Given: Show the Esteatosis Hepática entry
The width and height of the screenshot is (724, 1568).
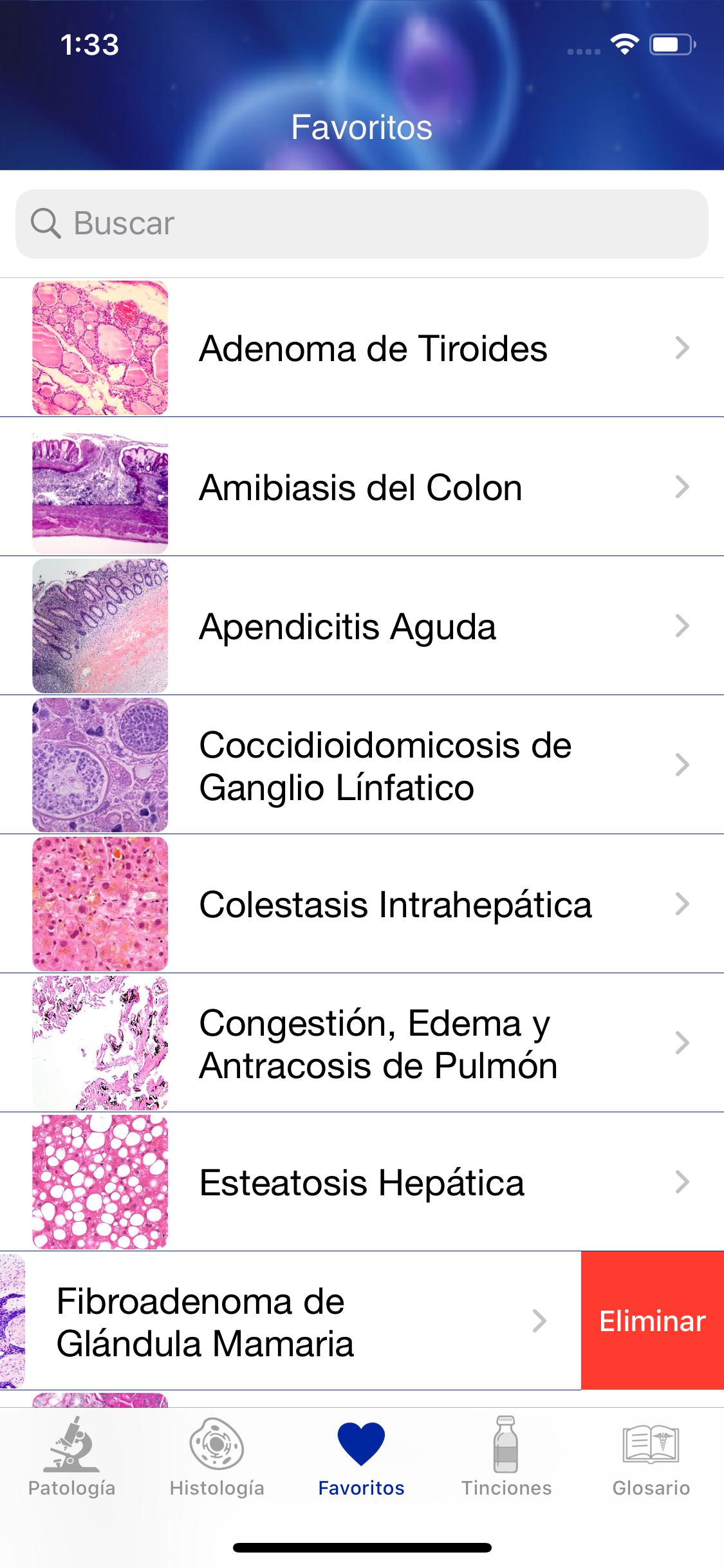Looking at the screenshot, I should pyautogui.click(x=362, y=1182).
